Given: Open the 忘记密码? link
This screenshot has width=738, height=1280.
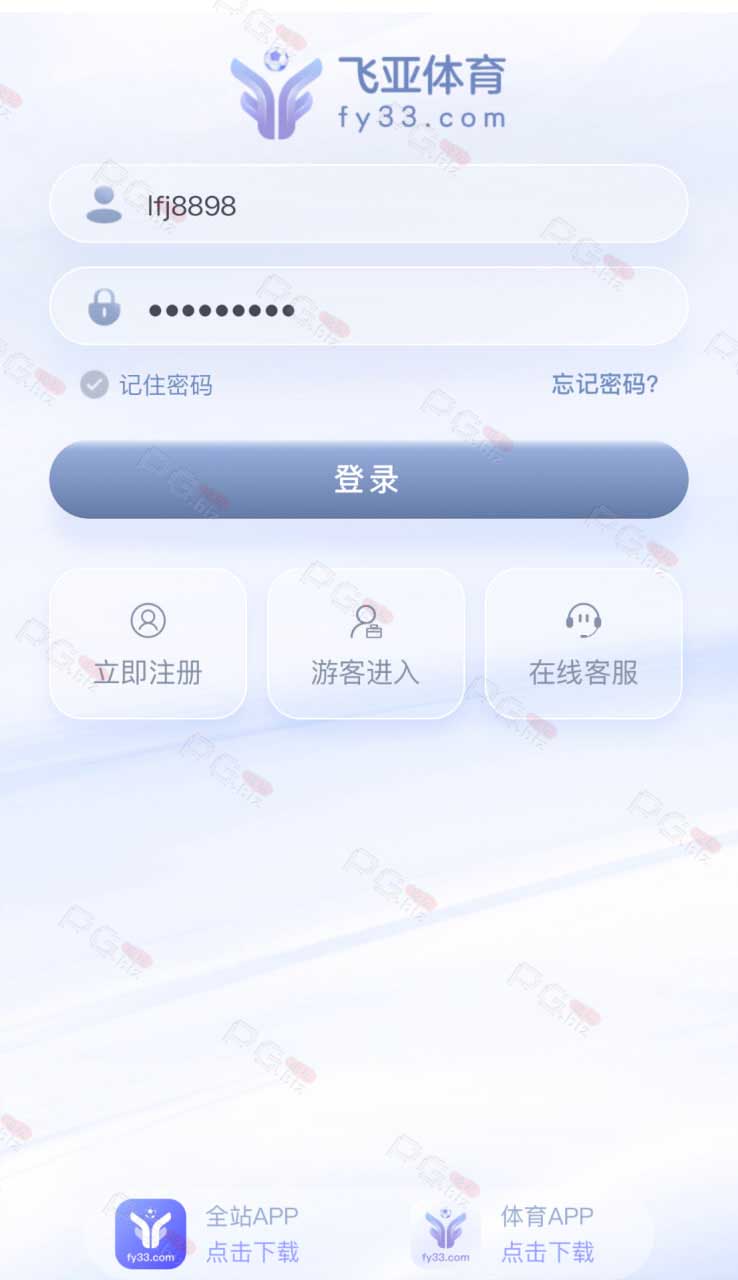Looking at the screenshot, I should [x=604, y=384].
